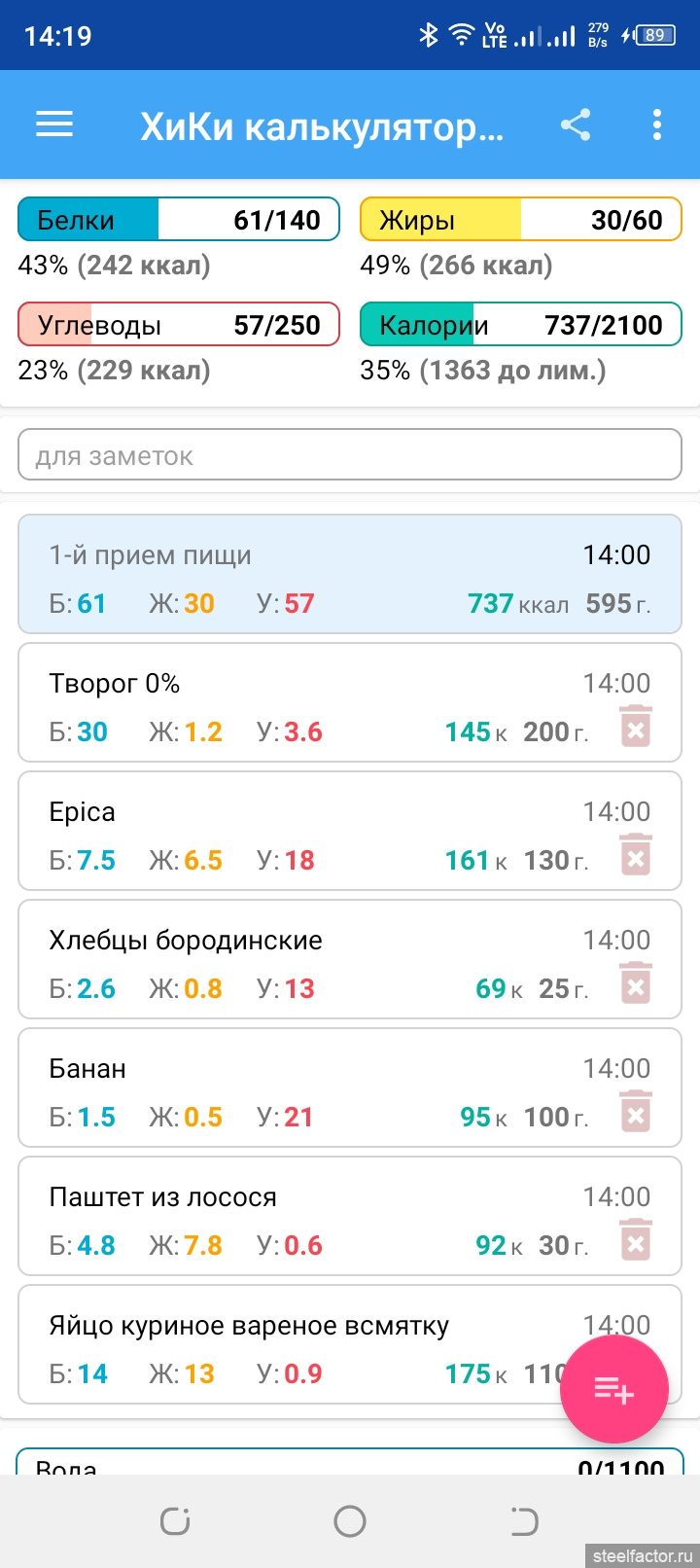Tap the 'для заметок' notes field
The image size is (700, 1568).
tap(350, 455)
